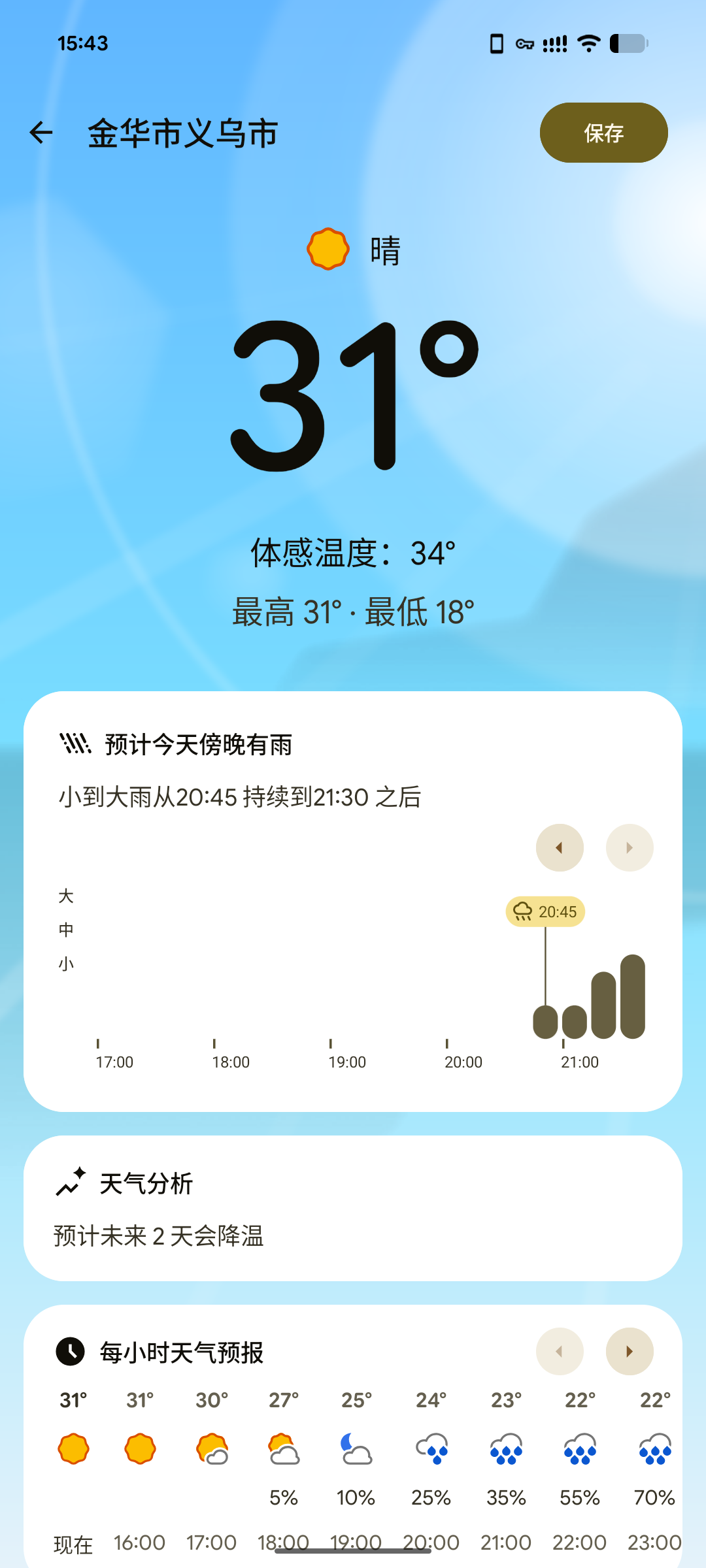Click the left arrow on the rain chart
706x1568 pixels.
click(560, 847)
